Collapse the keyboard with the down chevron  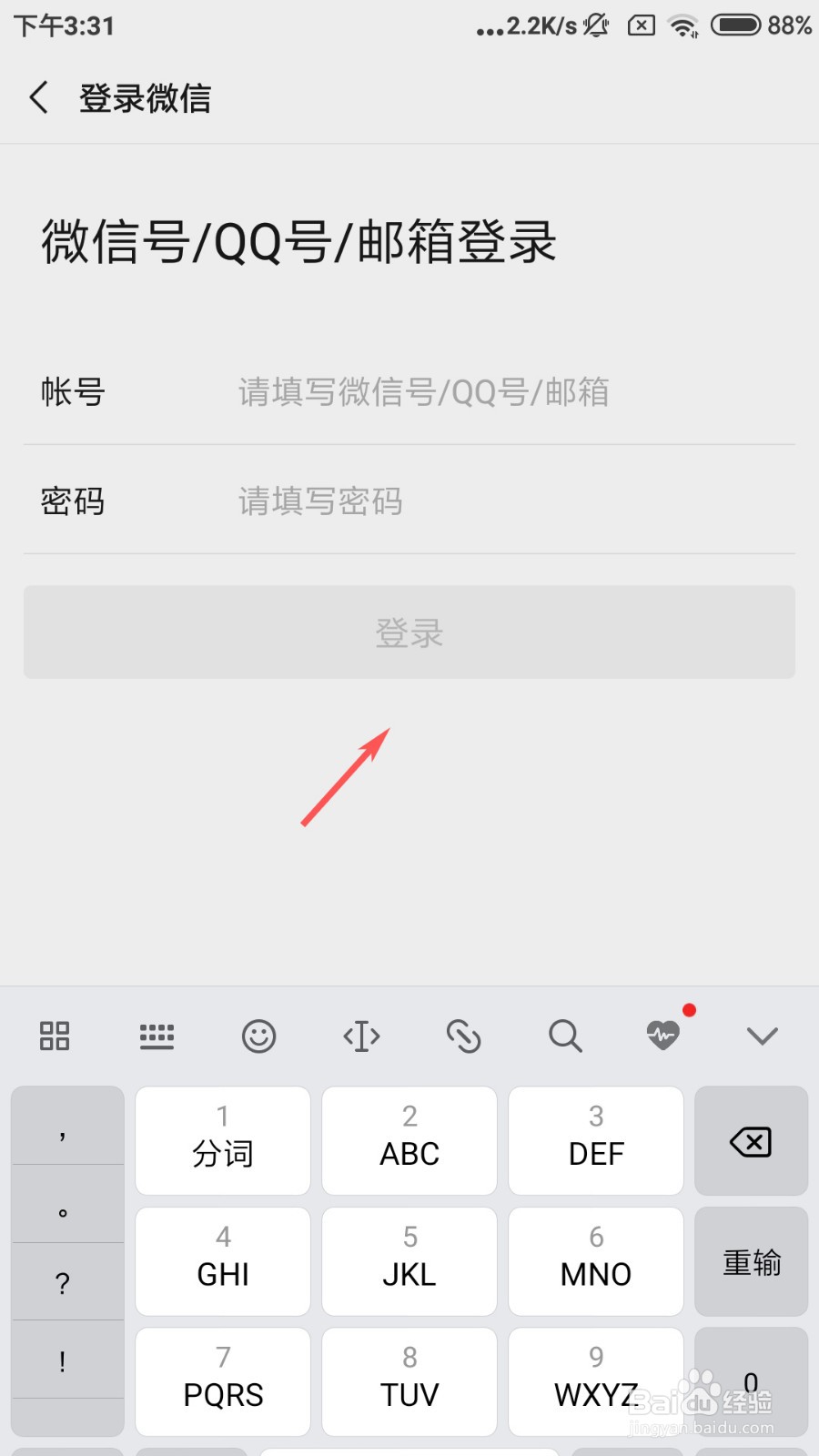762,1035
